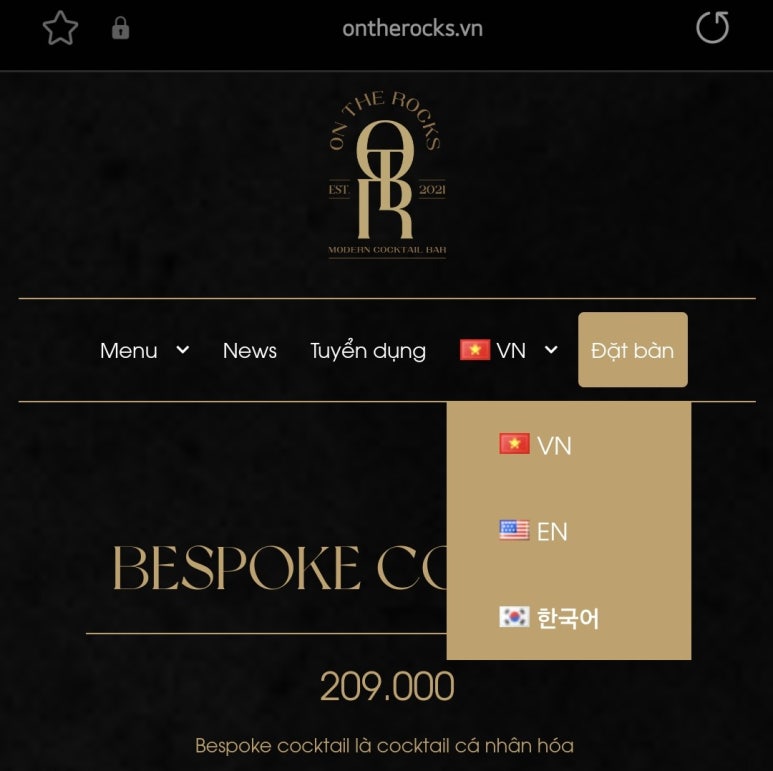Screen dimensions: 773x771
Task: Open the News page
Action: click(x=250, y=351)
